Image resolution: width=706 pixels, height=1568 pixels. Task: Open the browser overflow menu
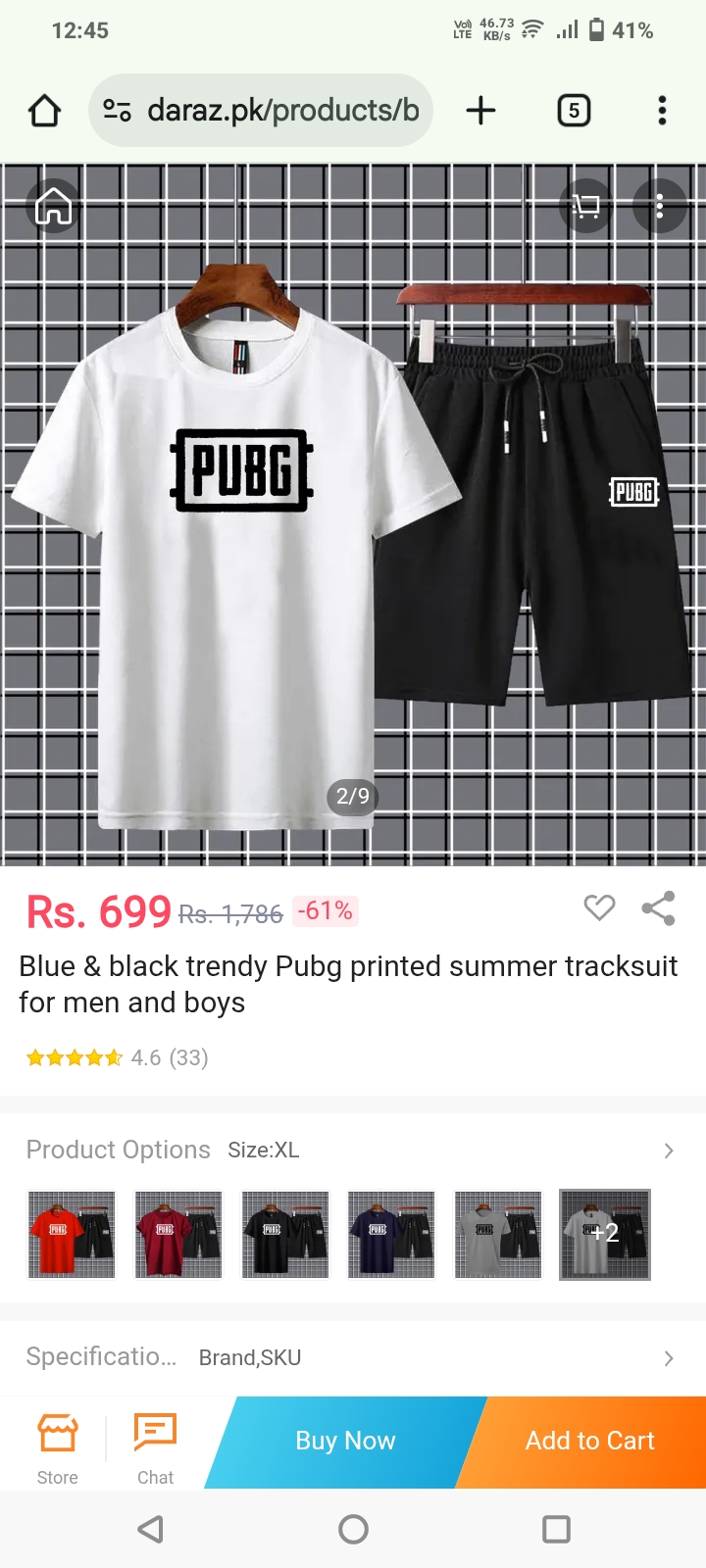point(662,111)
